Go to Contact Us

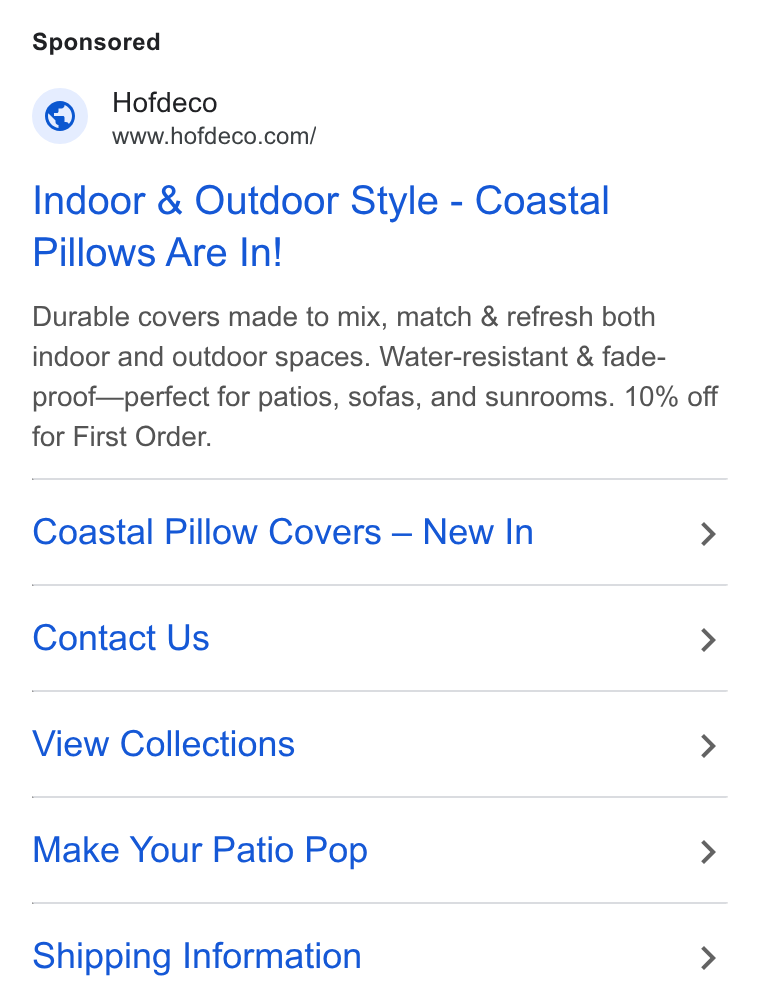coord(379,638)
